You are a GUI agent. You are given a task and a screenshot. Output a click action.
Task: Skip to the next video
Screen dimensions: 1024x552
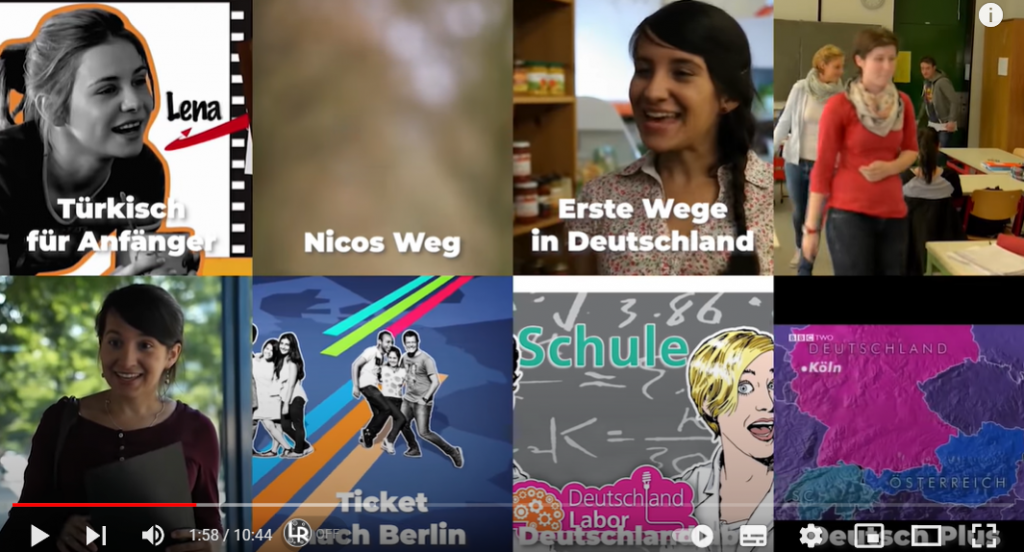click(96, 535)
